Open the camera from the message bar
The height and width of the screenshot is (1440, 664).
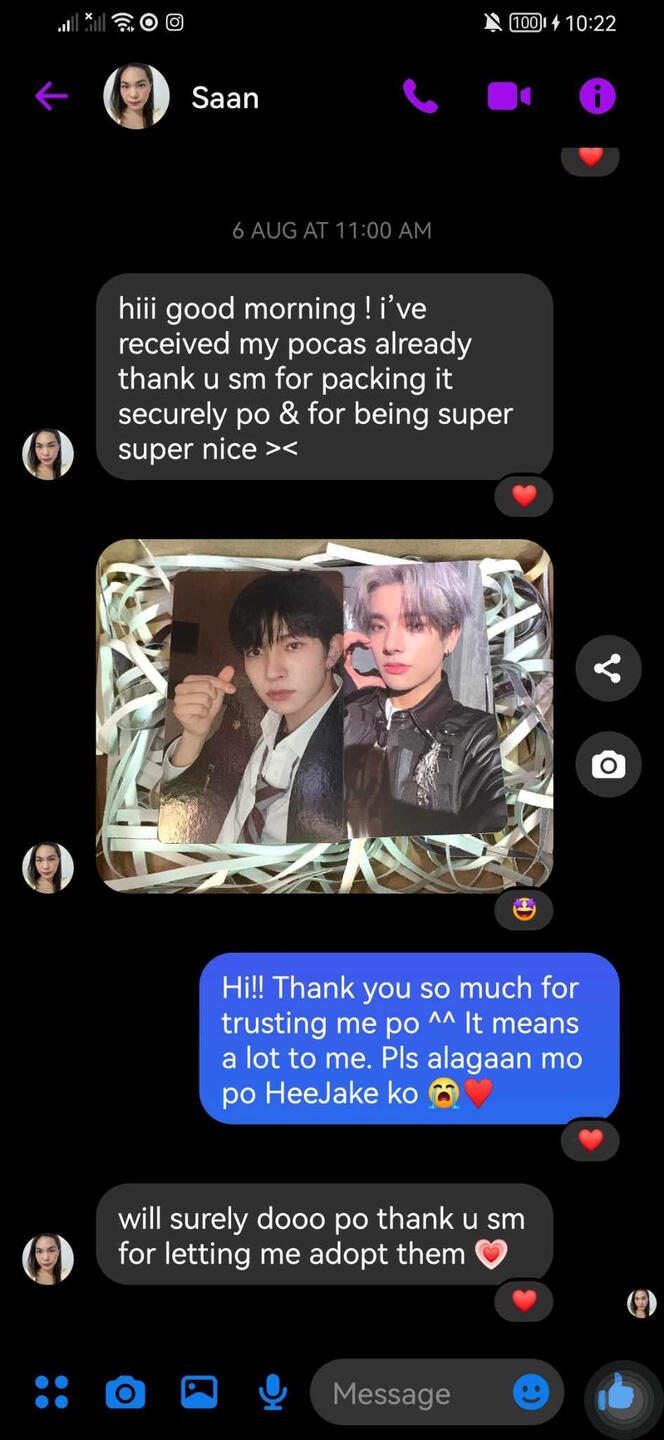pos(125,1392)
